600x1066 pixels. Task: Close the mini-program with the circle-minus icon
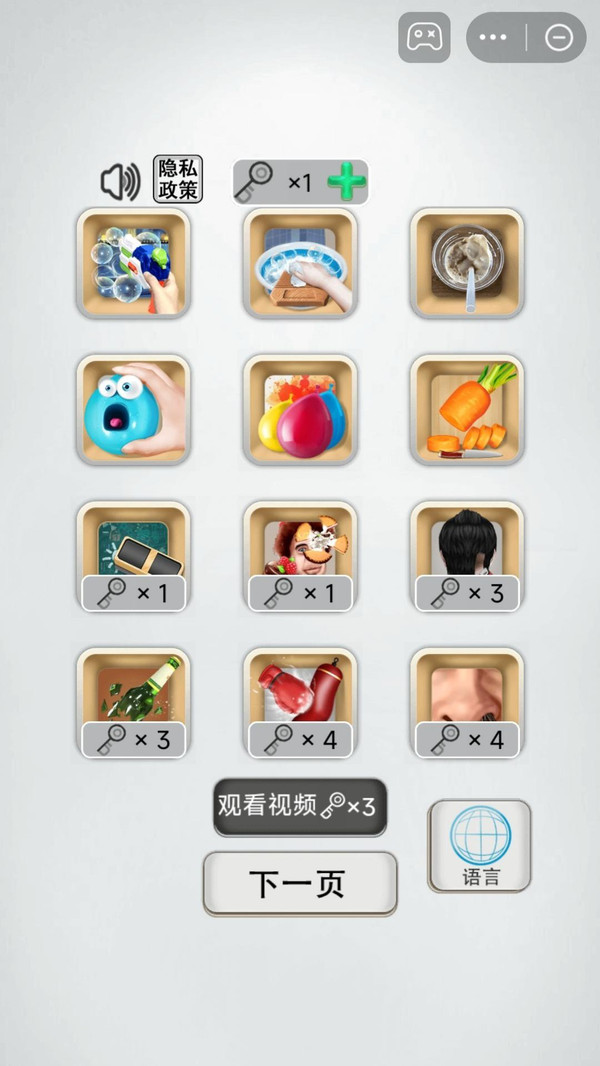559,37
